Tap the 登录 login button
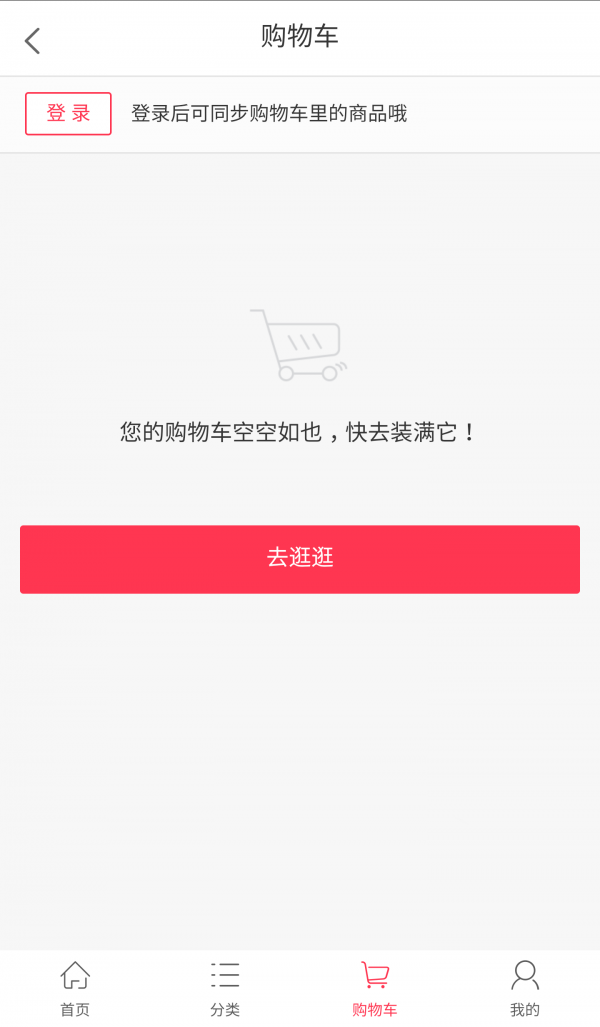Screen dimensions: 600x1027 pyautogui.click(x=68, y=114)
